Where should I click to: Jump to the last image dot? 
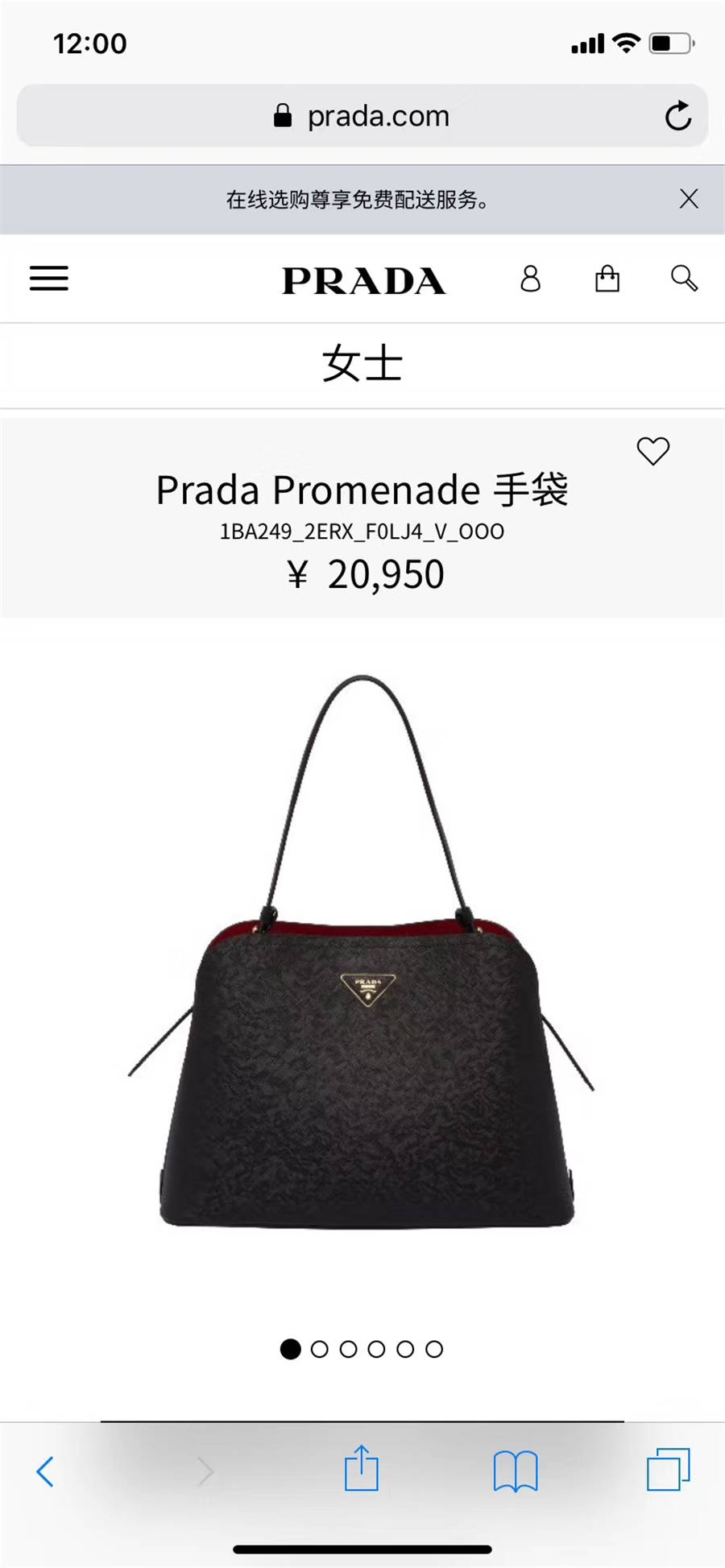pos(434,1349)
